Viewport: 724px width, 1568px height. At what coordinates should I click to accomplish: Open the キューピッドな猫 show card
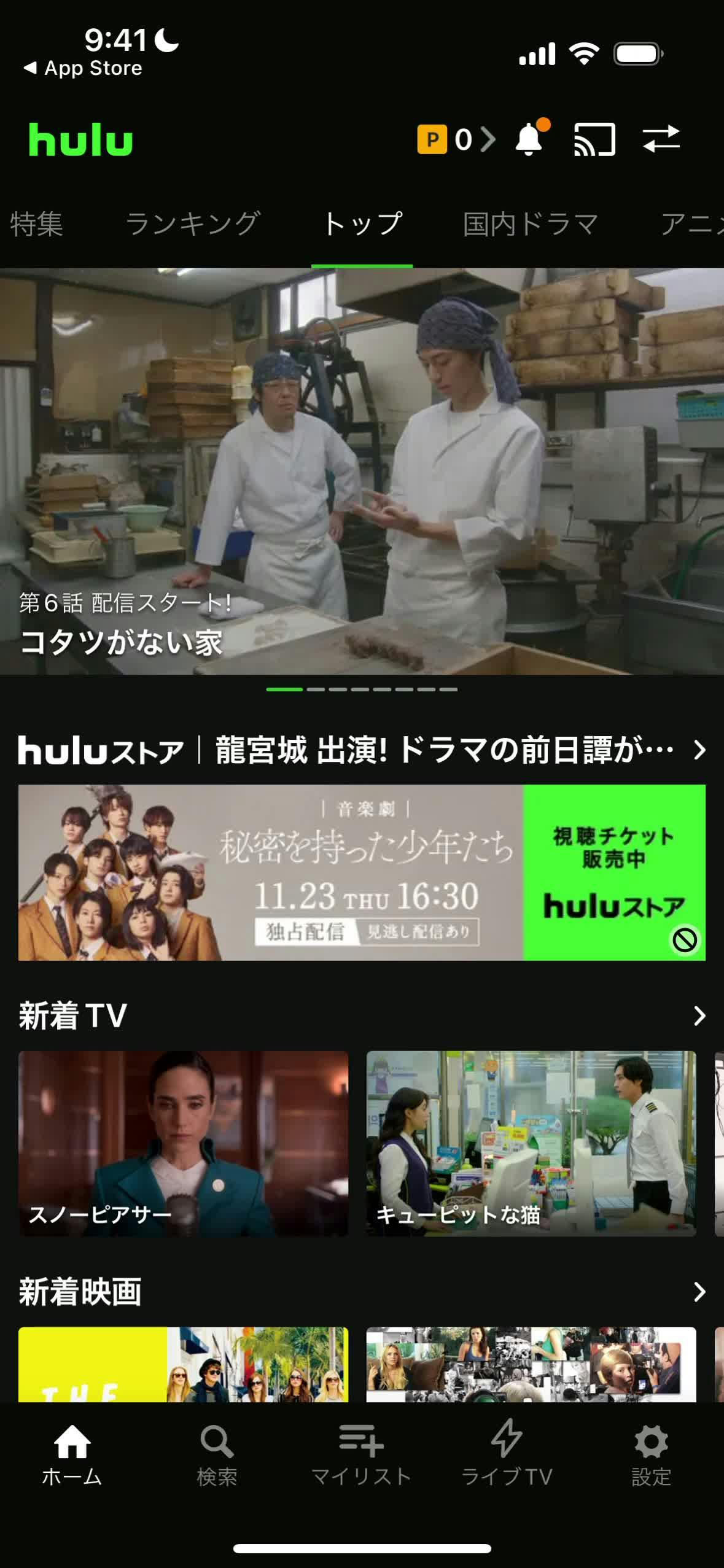tap(531, 1143)
